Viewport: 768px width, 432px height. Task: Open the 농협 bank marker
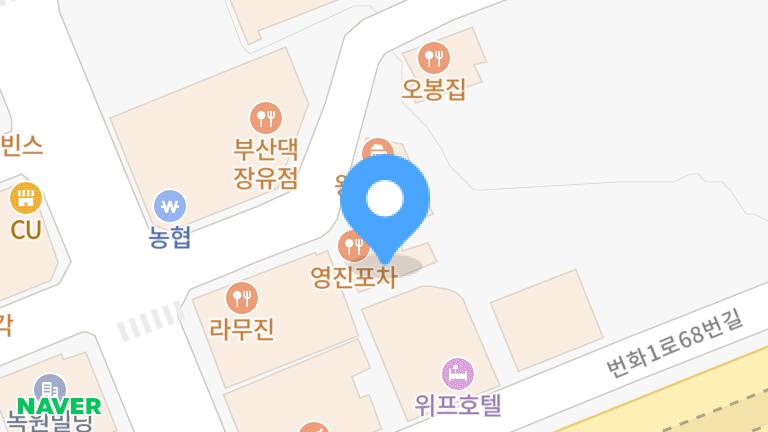[x=170, y=207]
